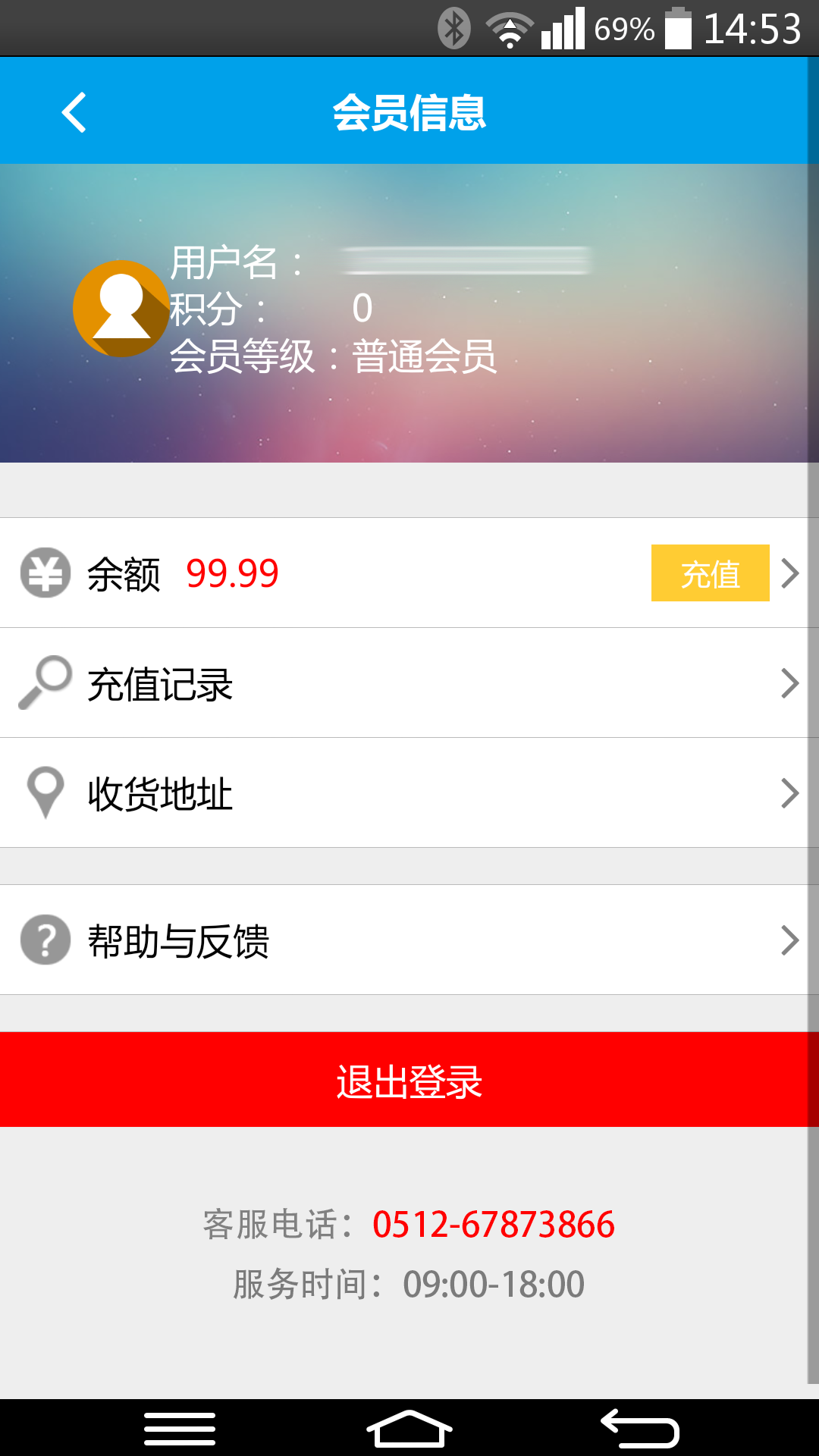The height and width of the screenshot is (1456, 819).
Task: Tap the yellow 充值 recharge button
Action: tap(710, 573)
